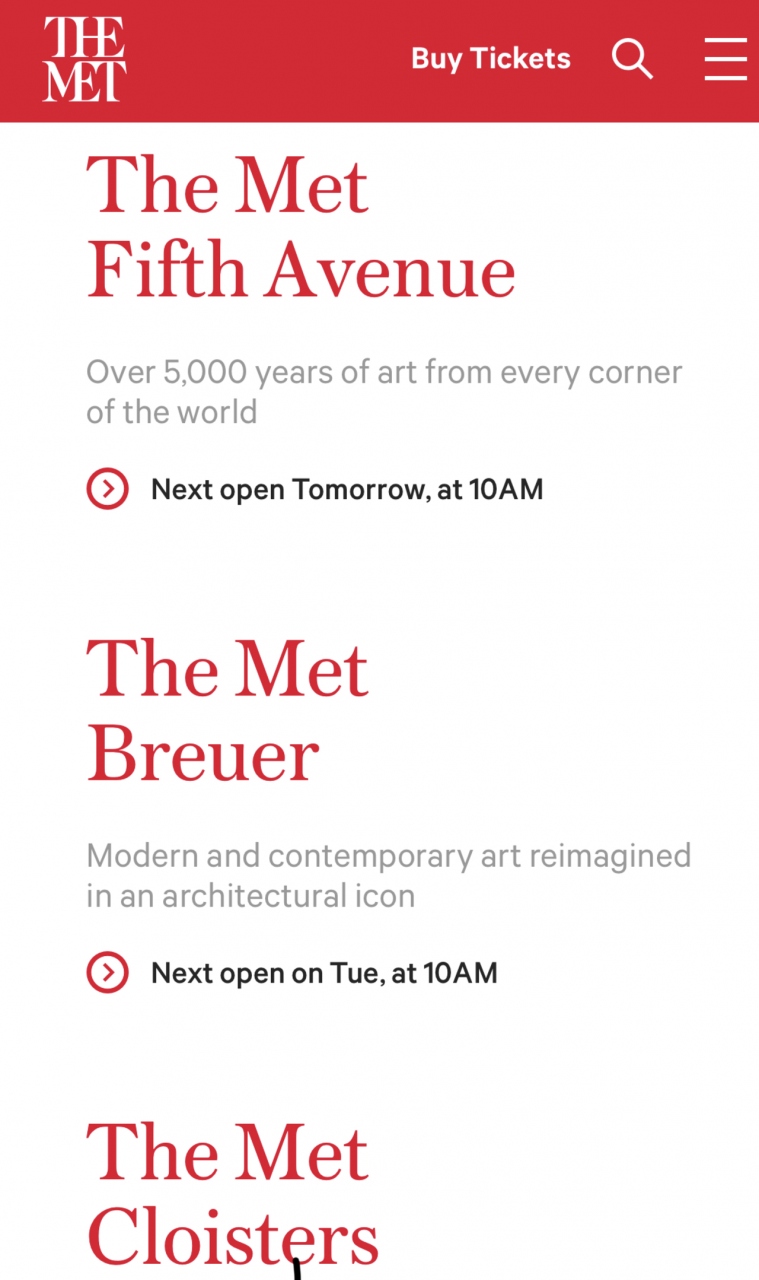The image size is (759, 1280).
Task: View Fifth Avenue hours: Next open Tomorrow
Action: (346, 490)
